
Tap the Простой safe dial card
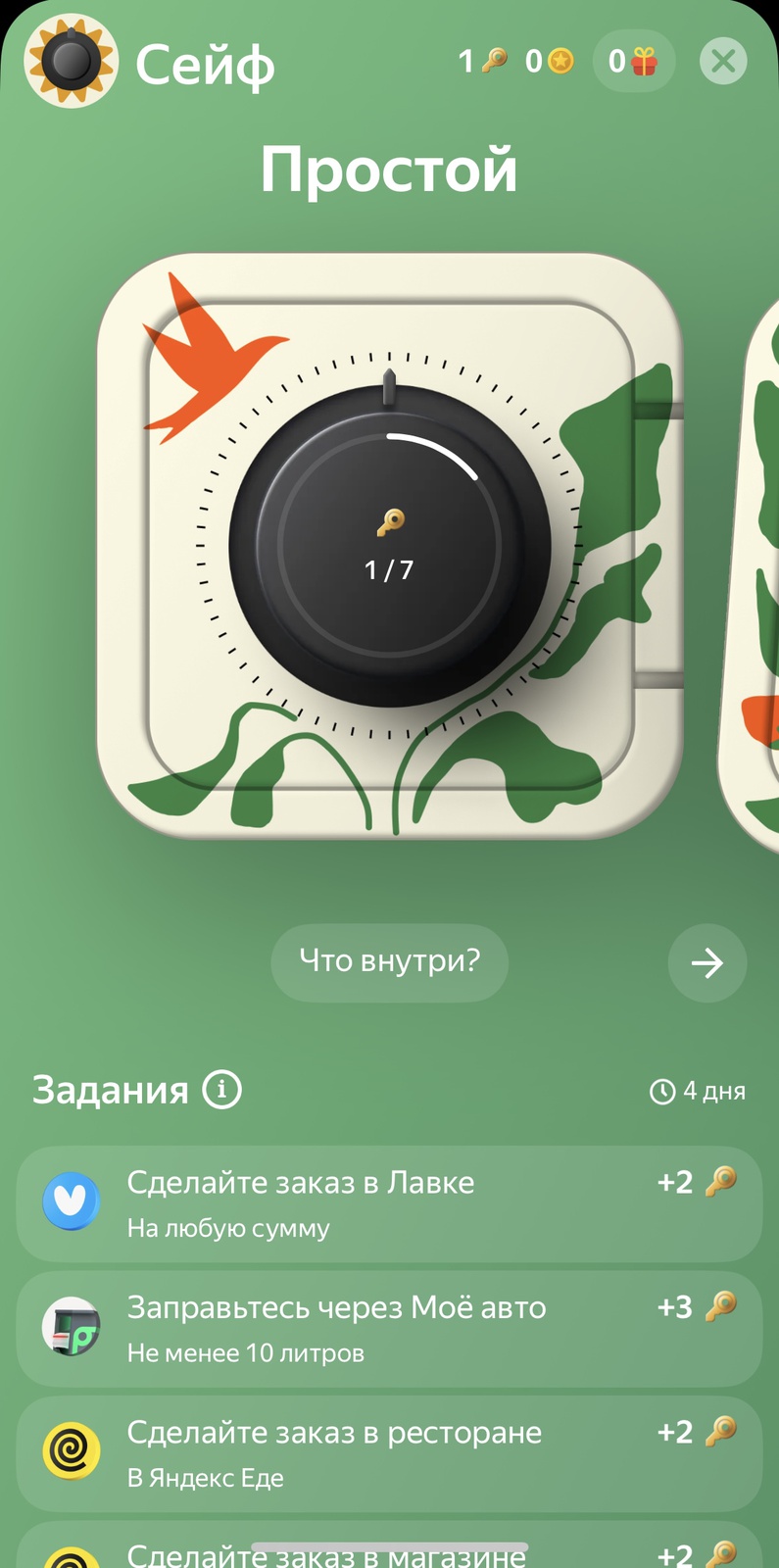[x=389, y=545]
